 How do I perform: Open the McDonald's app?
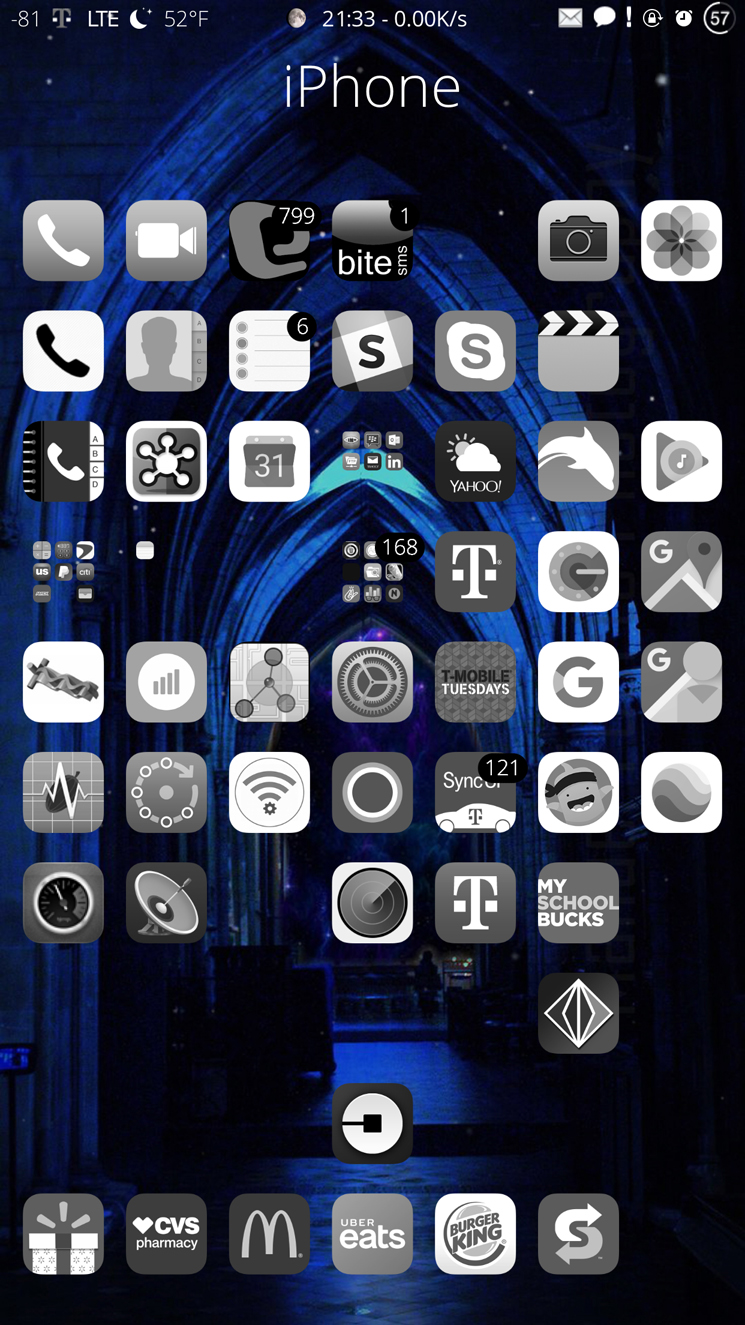point(269,1234)
